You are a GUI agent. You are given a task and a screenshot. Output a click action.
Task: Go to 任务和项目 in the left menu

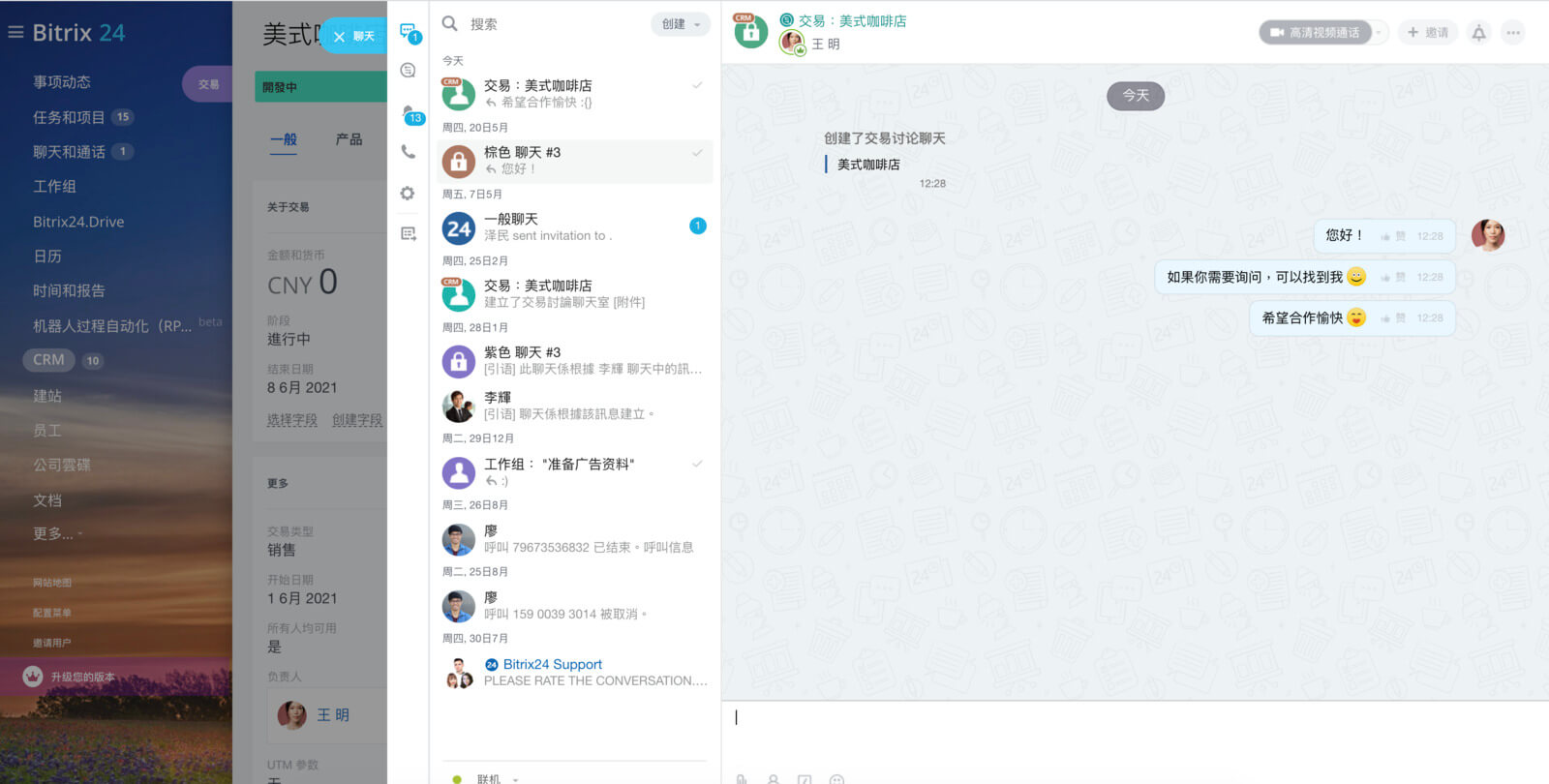pos(69,117)
